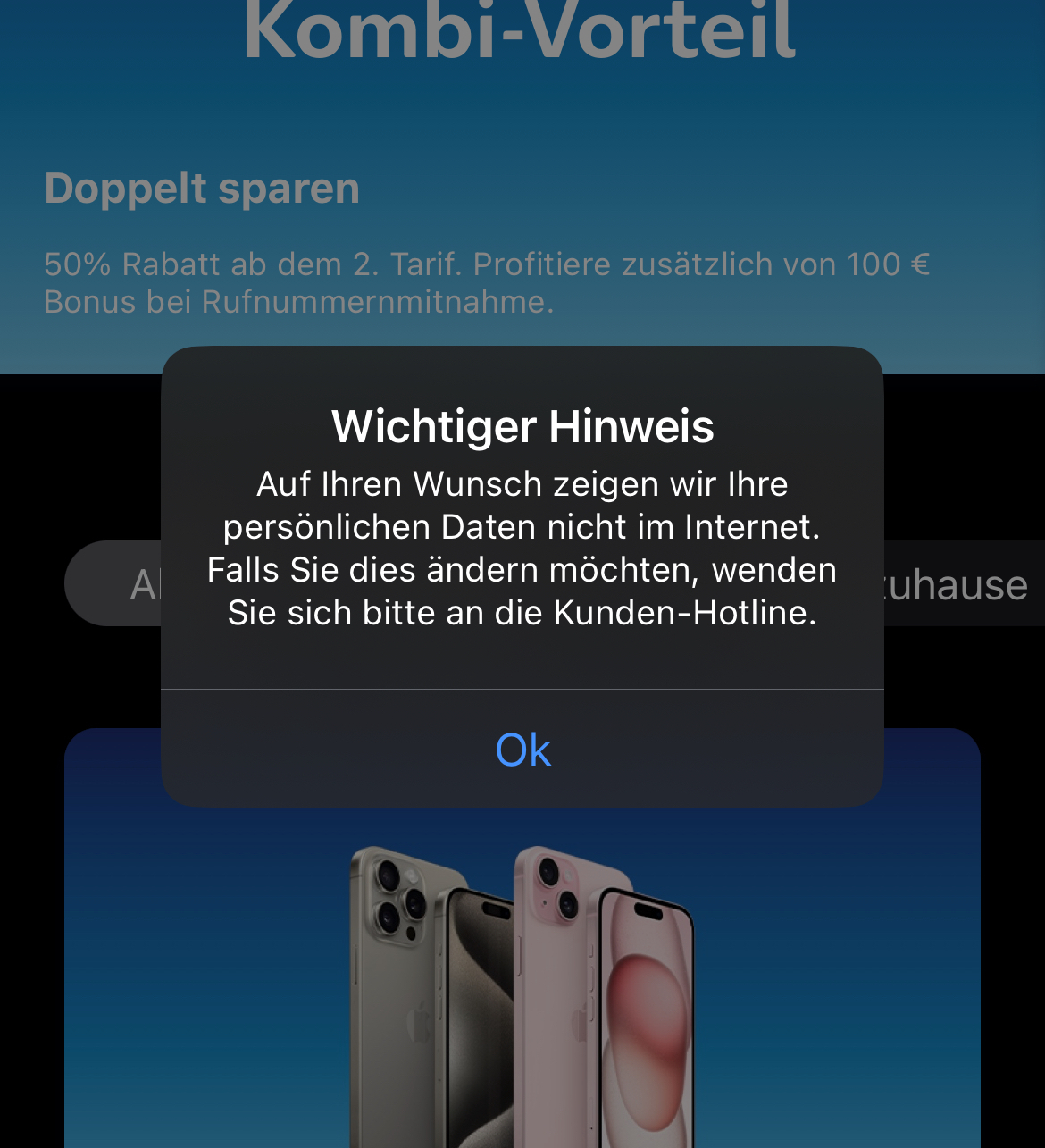Dismiss the Wichtiger Hinweis dialog with Ok

pos(522,749)
